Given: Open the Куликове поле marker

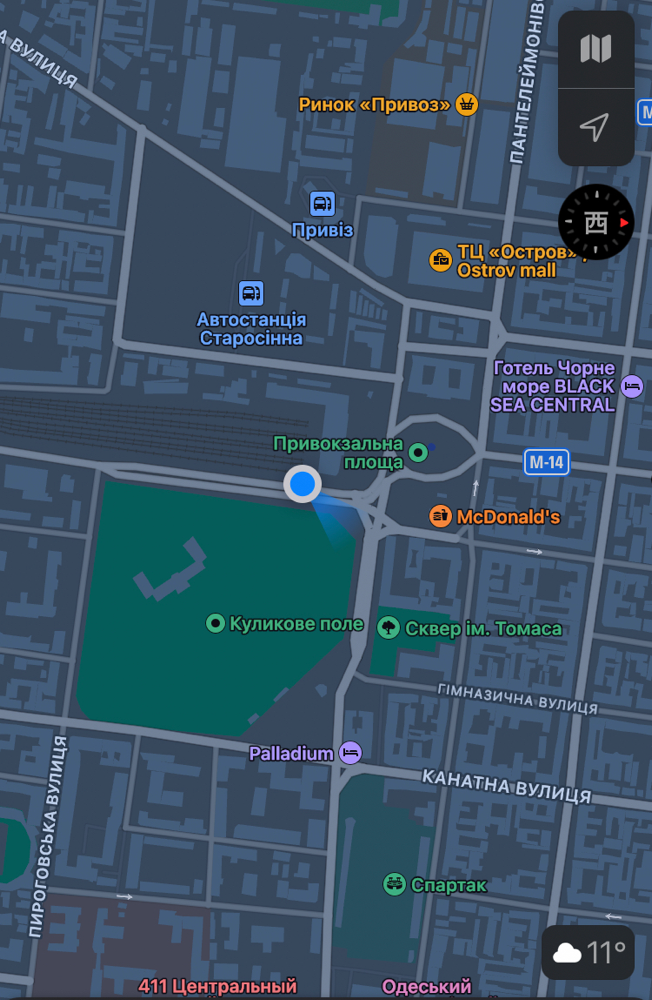Looking at the screenshot, I should [x=215, y=624].
